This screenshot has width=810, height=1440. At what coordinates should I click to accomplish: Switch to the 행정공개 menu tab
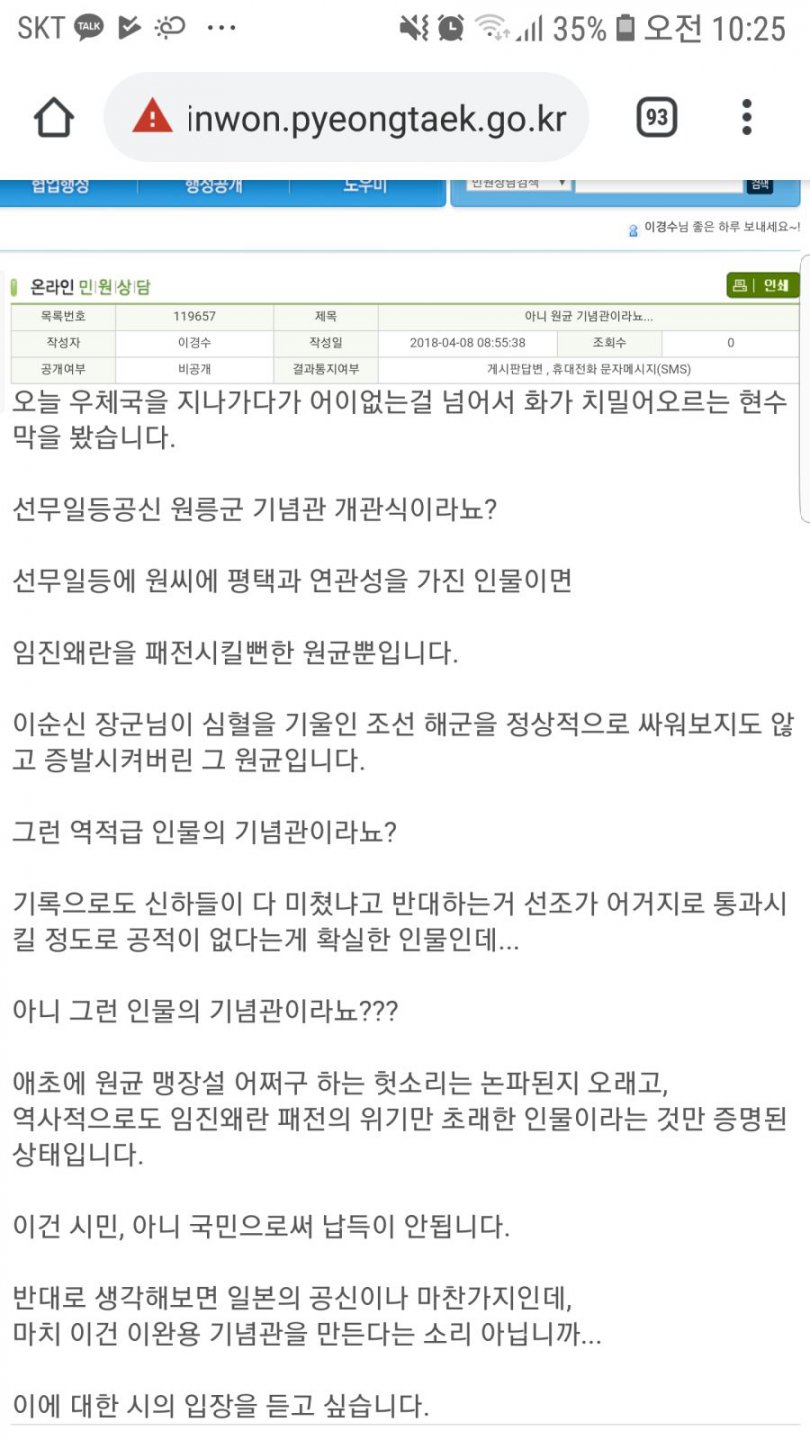(213, 187)
